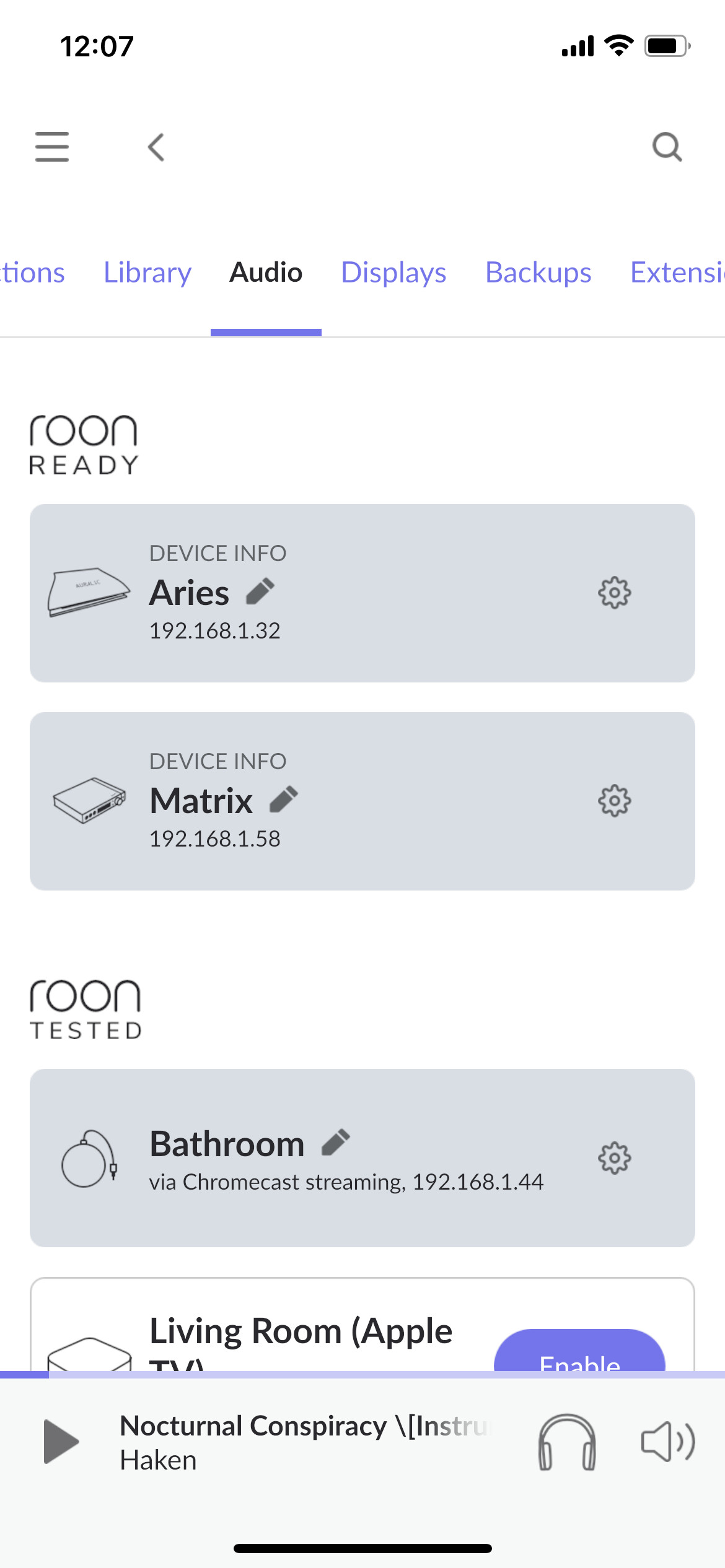Open settings gear for Aries

pyautogui.click(x=614, y=593)
